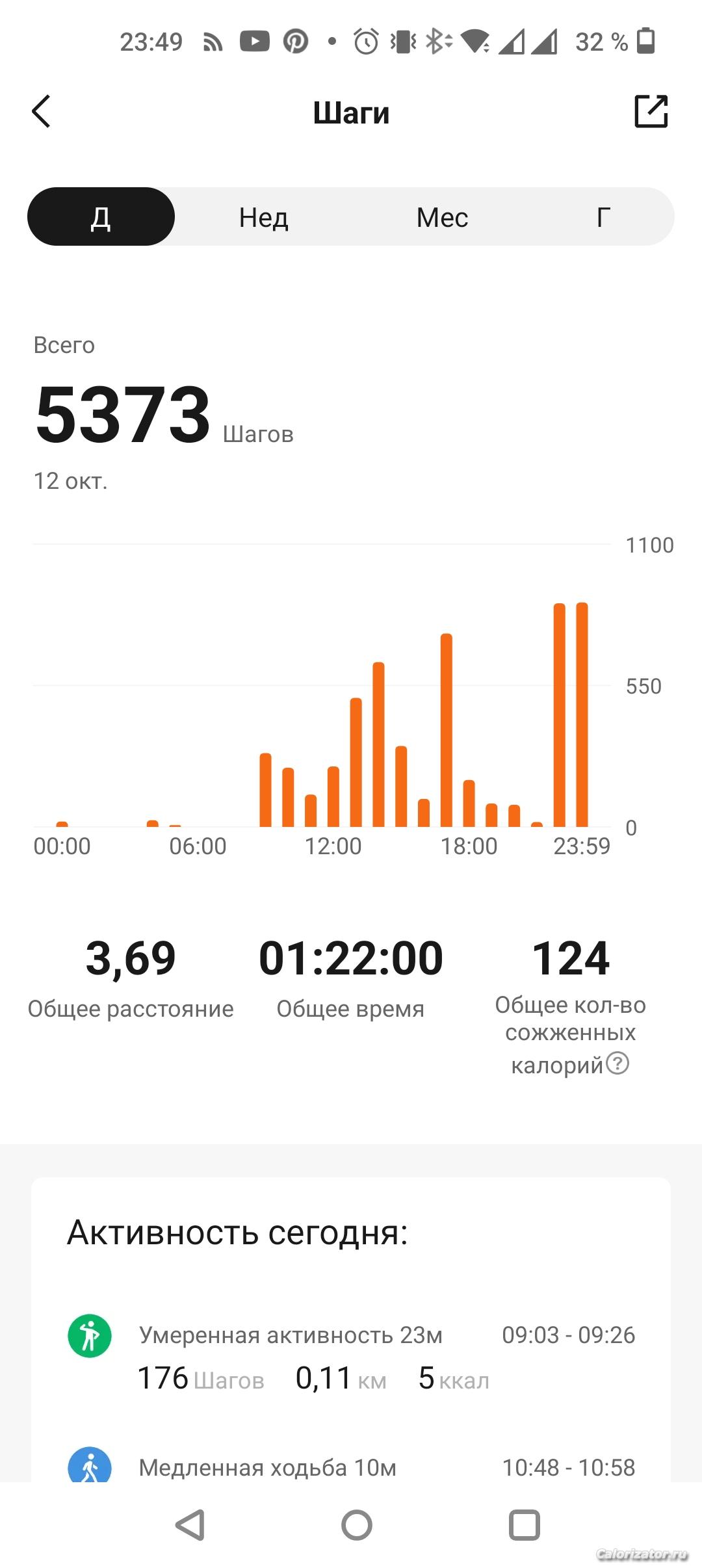Switch to the Г (year) tab

tap(603, 217)
